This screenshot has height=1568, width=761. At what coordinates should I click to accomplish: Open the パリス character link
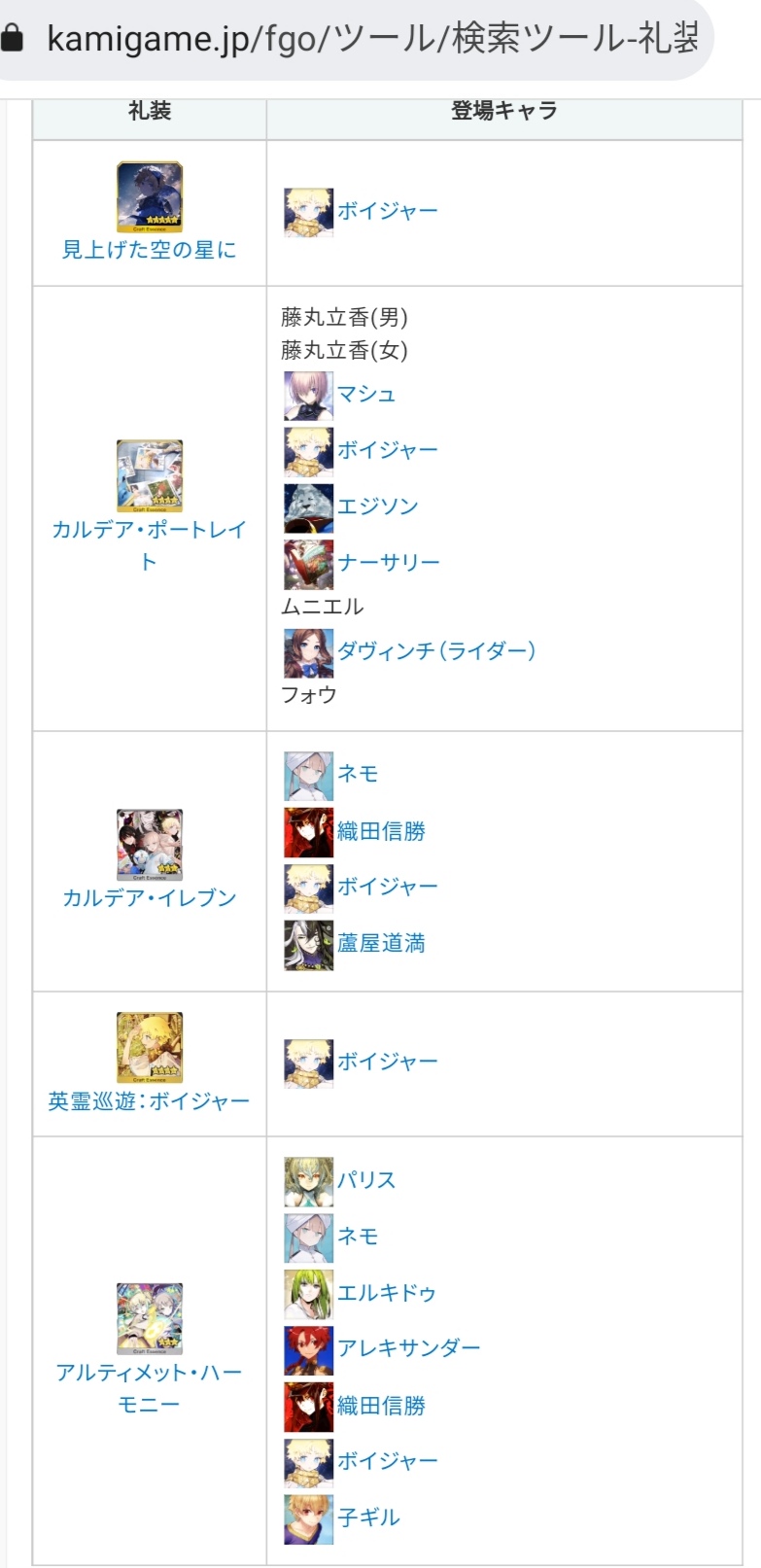(366, 1180)
